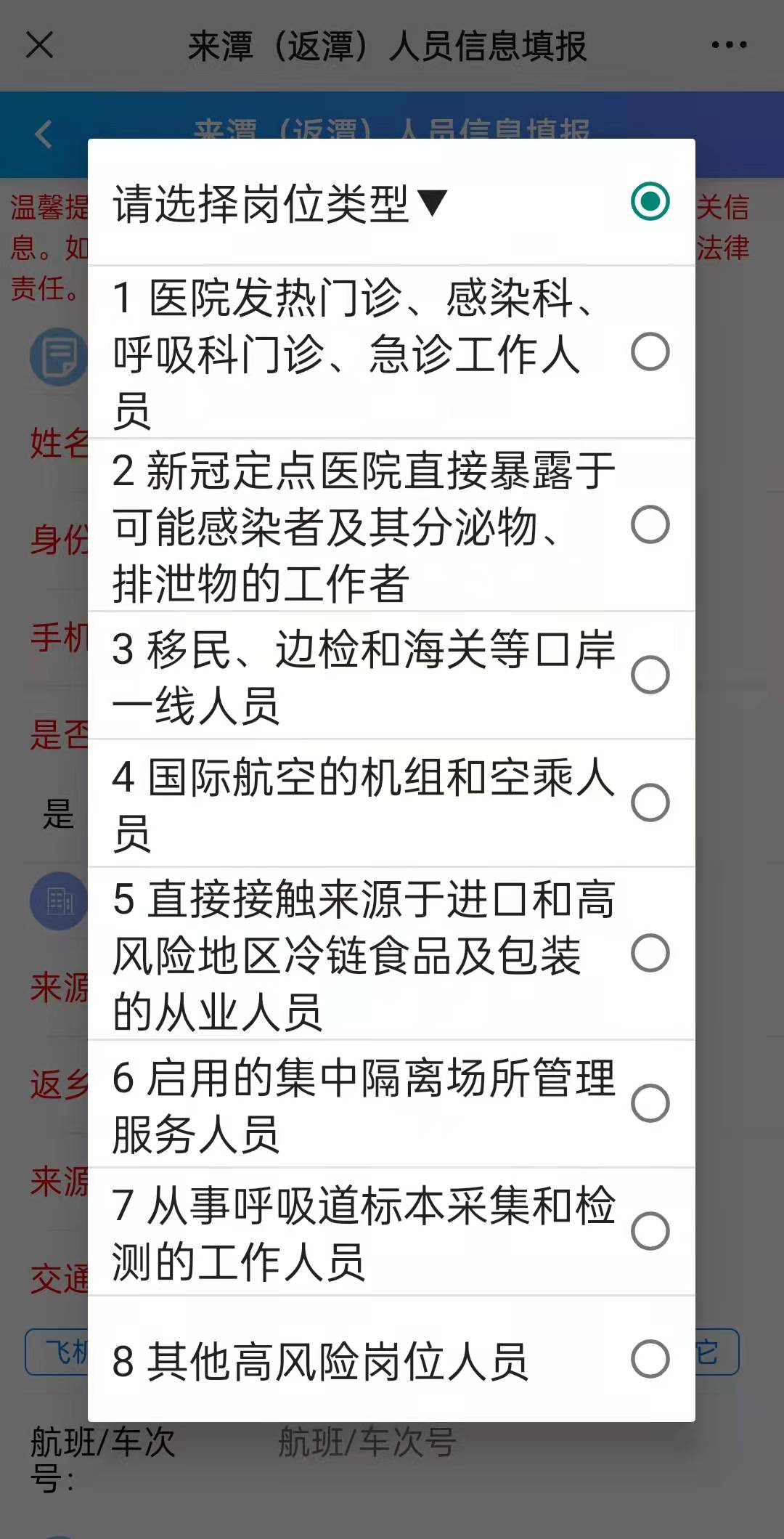Viewport: 784px width, 1539px height.
Task: Choose option 7 呼吸道标本采集检测人员
Action: [650, 1233]
